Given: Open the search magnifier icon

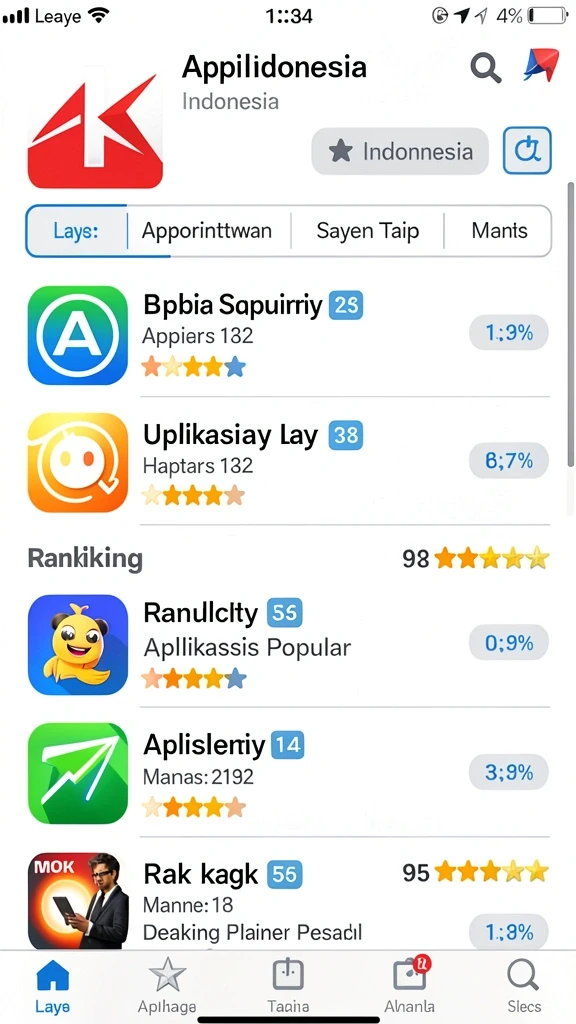Looking at the screenshot, I should [x=486, y=67].
